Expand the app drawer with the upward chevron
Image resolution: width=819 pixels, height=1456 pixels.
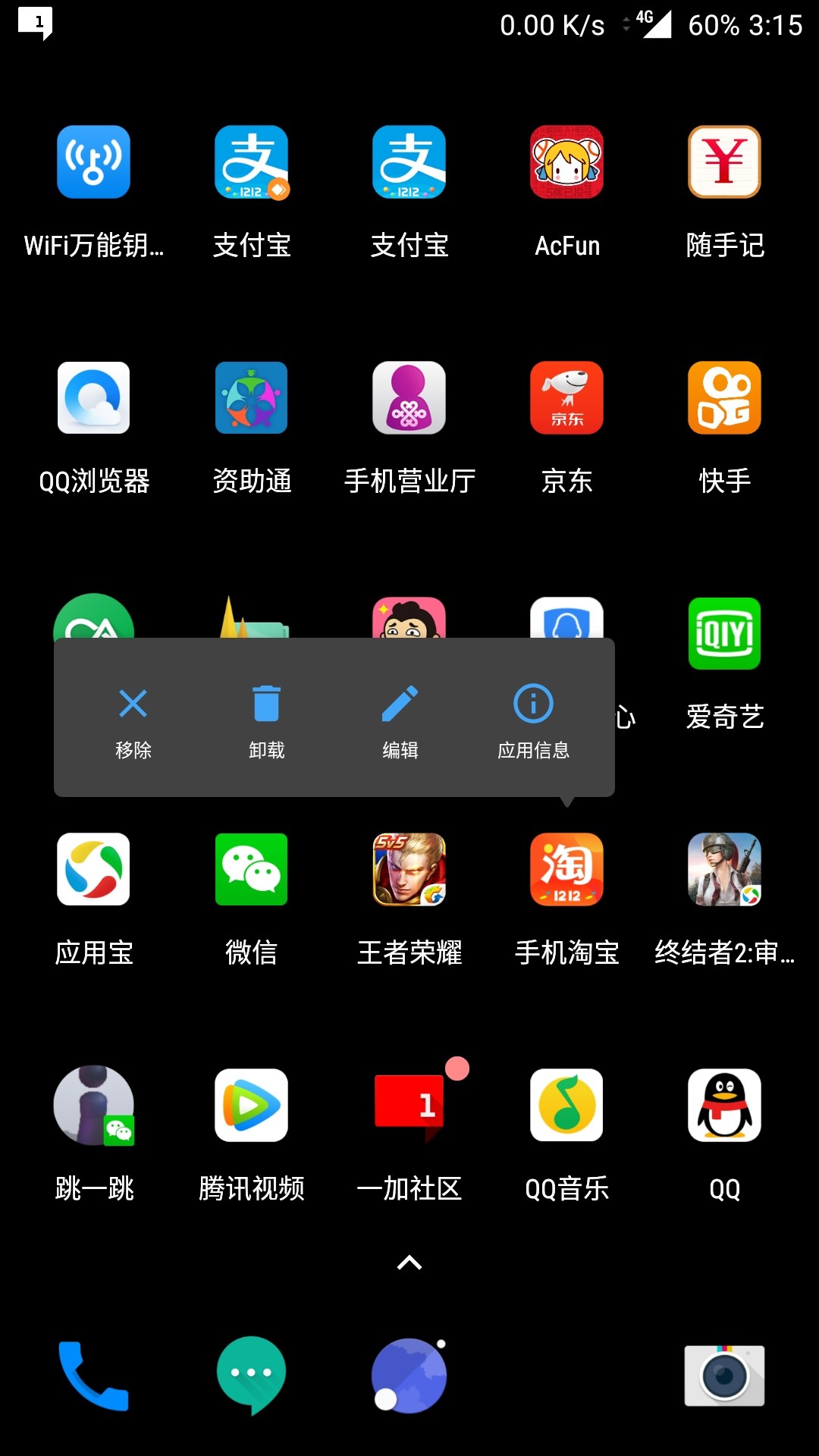coord(409,1261)
